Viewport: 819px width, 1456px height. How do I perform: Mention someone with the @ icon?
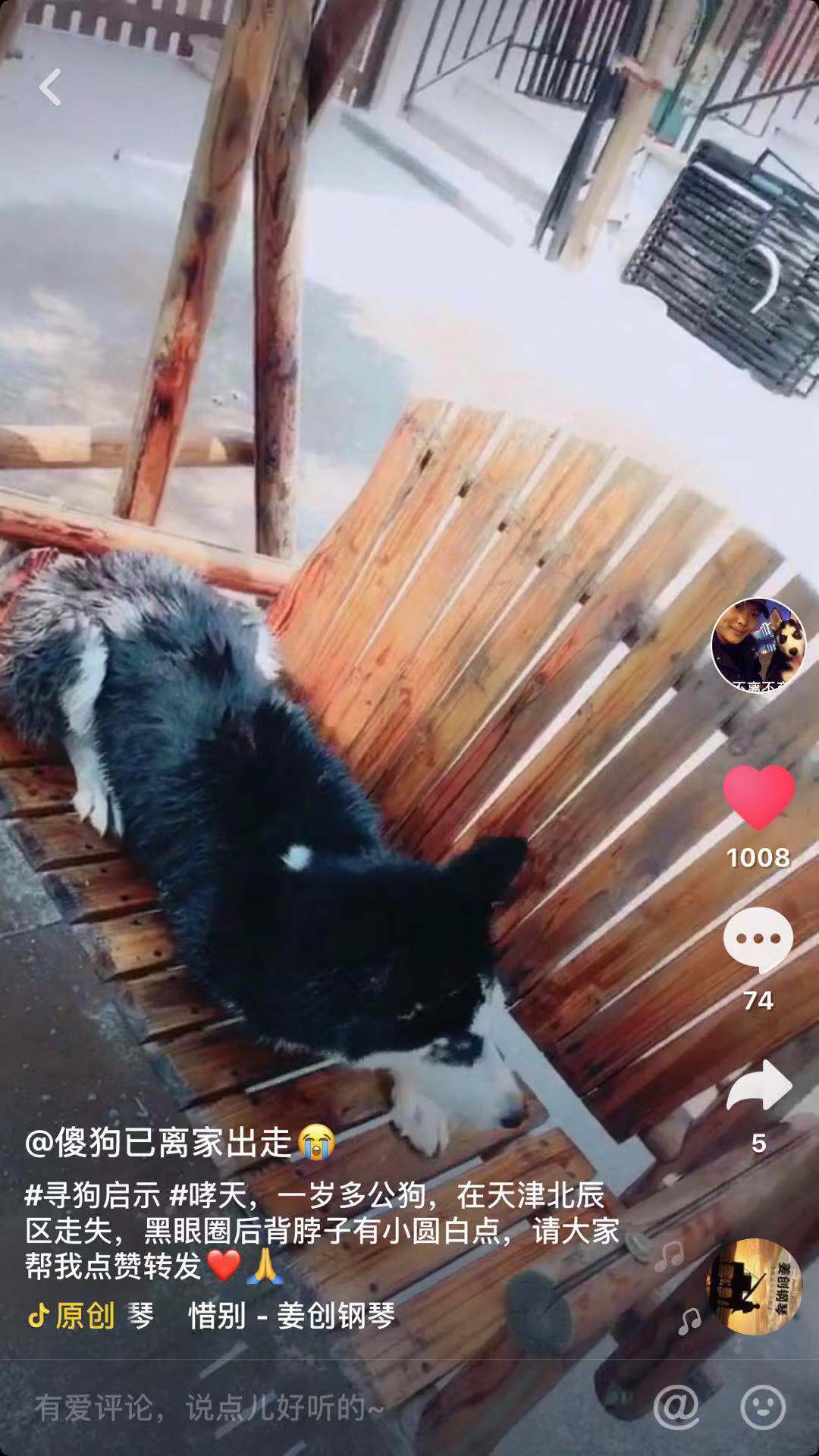676,1407
